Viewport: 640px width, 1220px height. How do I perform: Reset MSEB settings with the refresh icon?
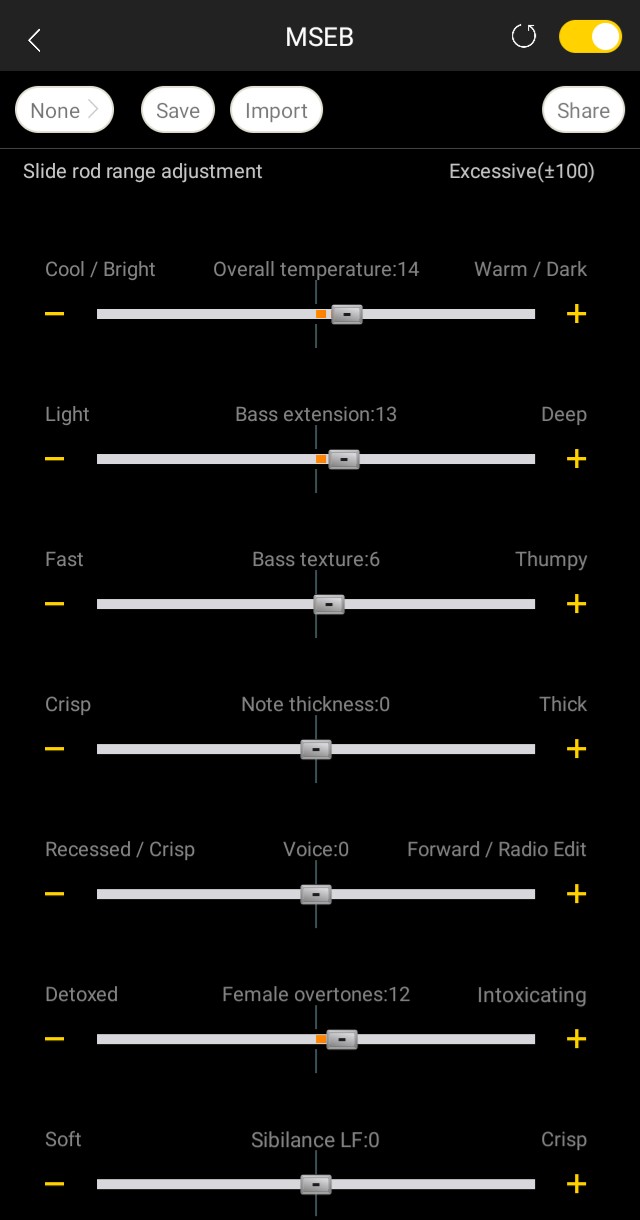(x=523, y=38)
